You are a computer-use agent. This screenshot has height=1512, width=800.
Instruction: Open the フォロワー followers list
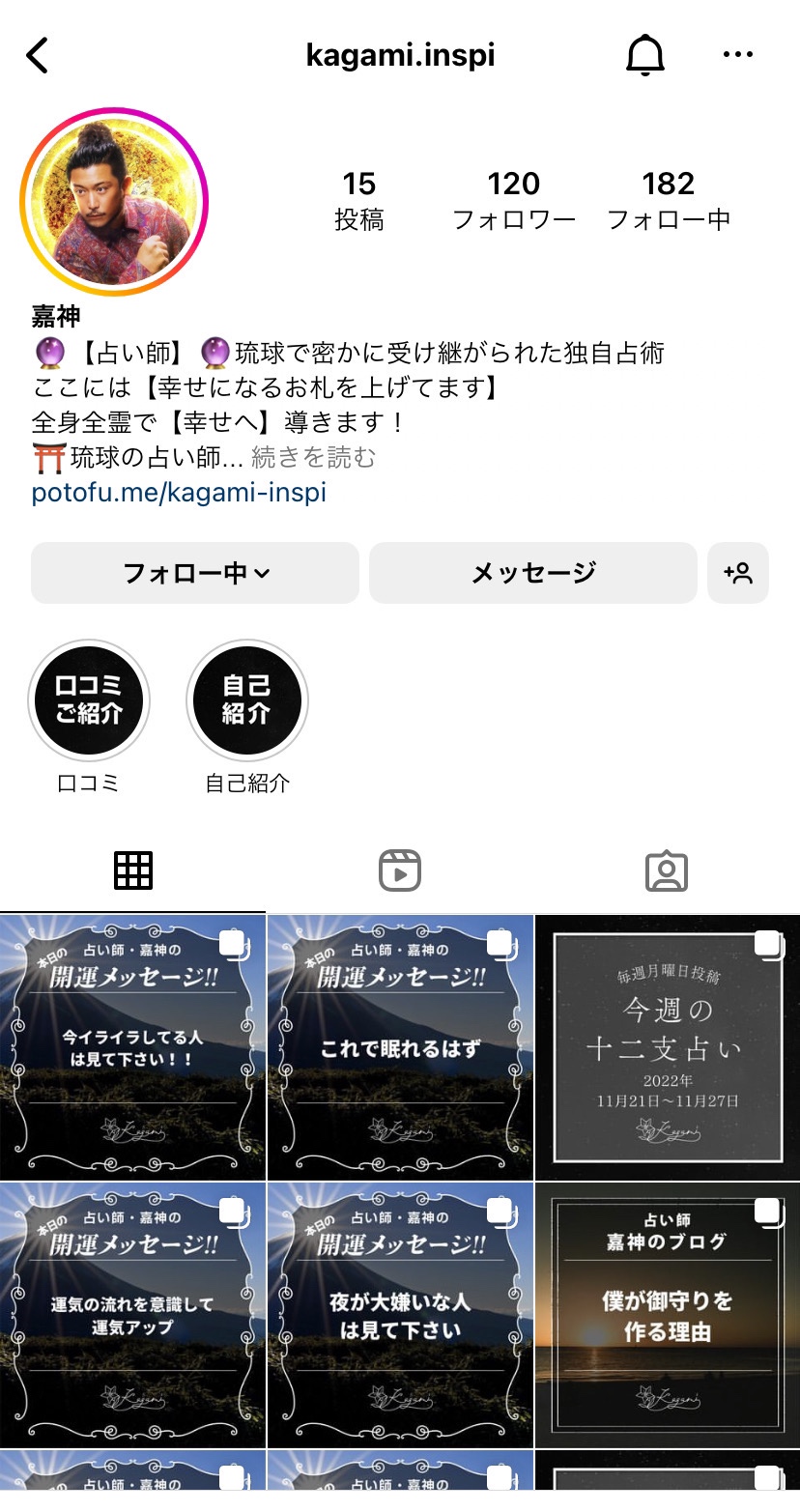(x=514, y=200)
